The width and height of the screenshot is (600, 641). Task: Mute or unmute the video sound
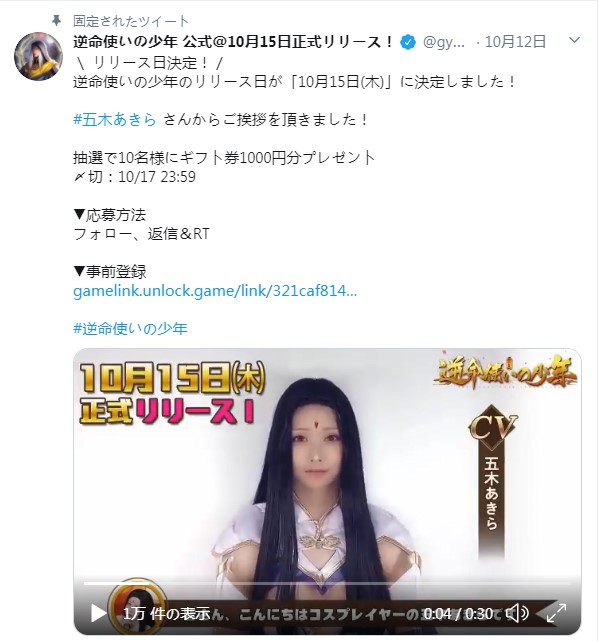[x=518, y=613]
